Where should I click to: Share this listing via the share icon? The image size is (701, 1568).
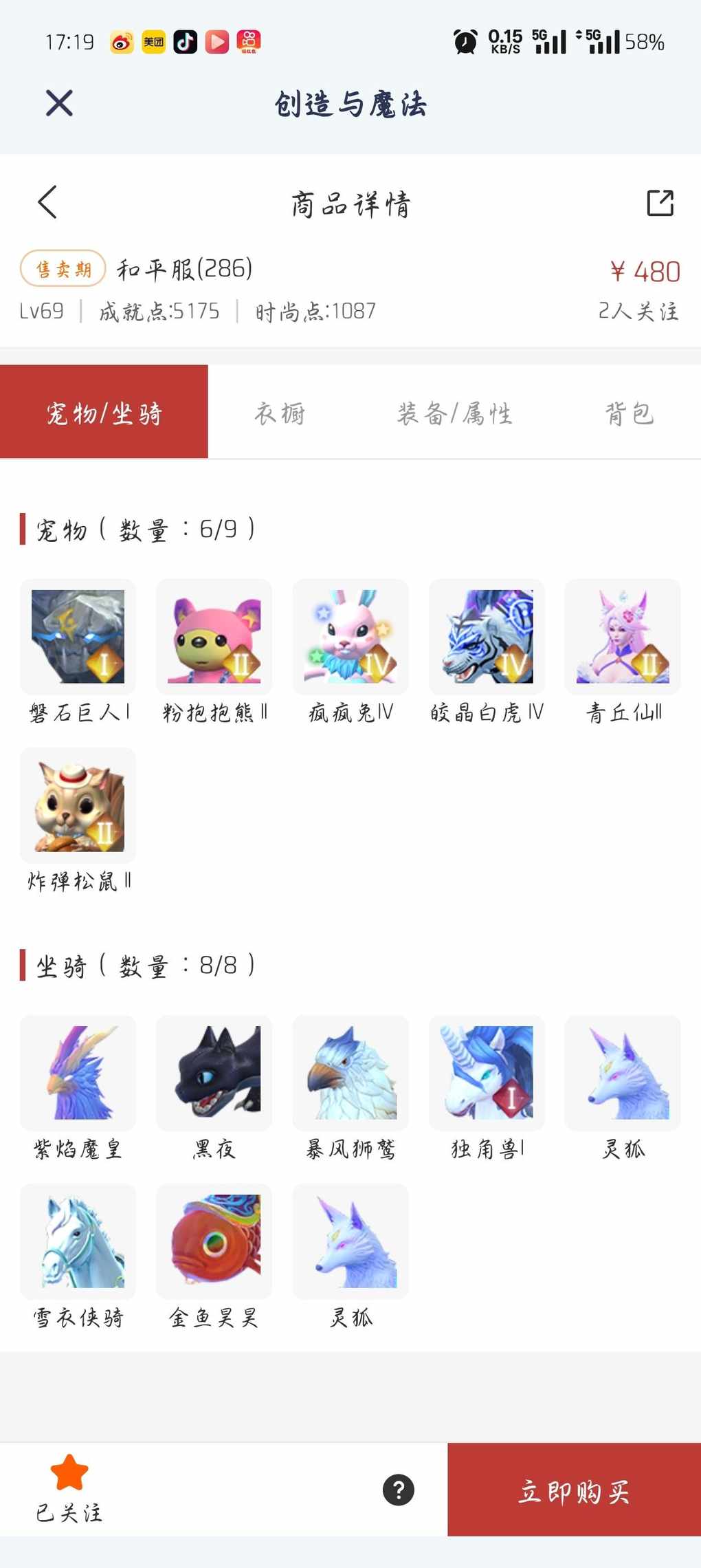(x=660, y=203)
